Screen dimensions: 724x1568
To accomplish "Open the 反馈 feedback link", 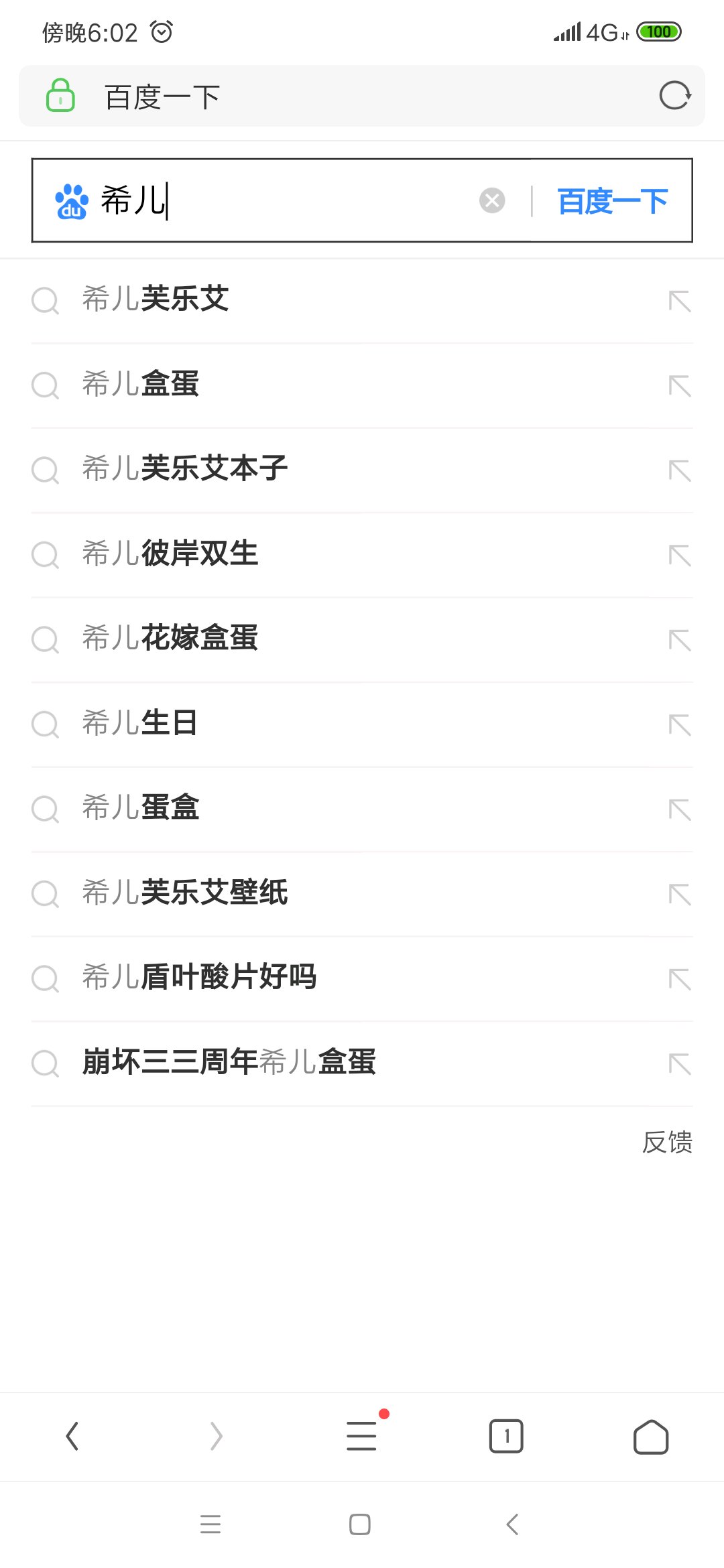I will 667,1142.
